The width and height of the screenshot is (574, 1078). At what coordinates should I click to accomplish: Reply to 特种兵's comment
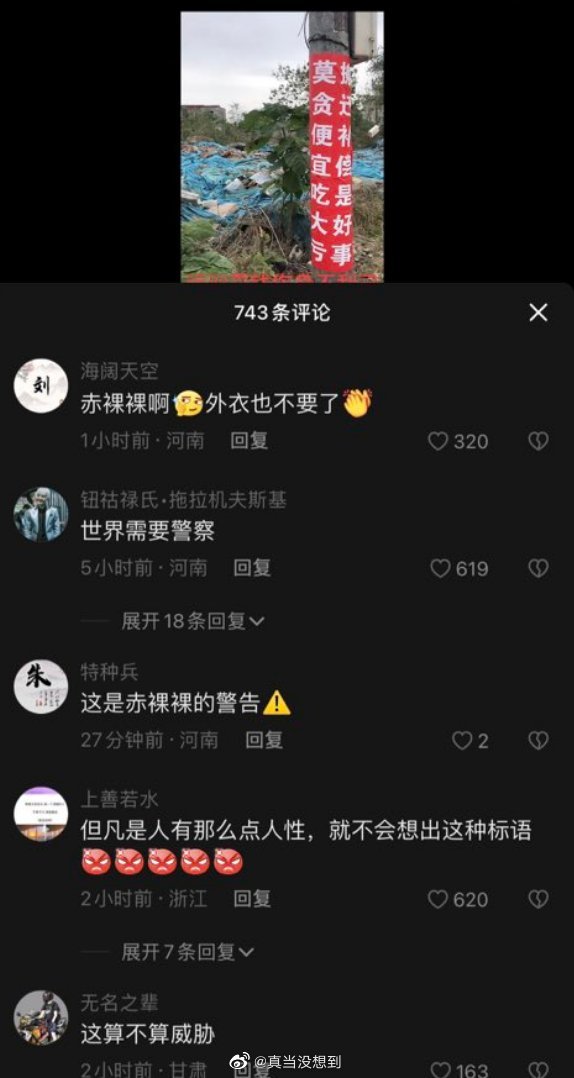point(264,740)
